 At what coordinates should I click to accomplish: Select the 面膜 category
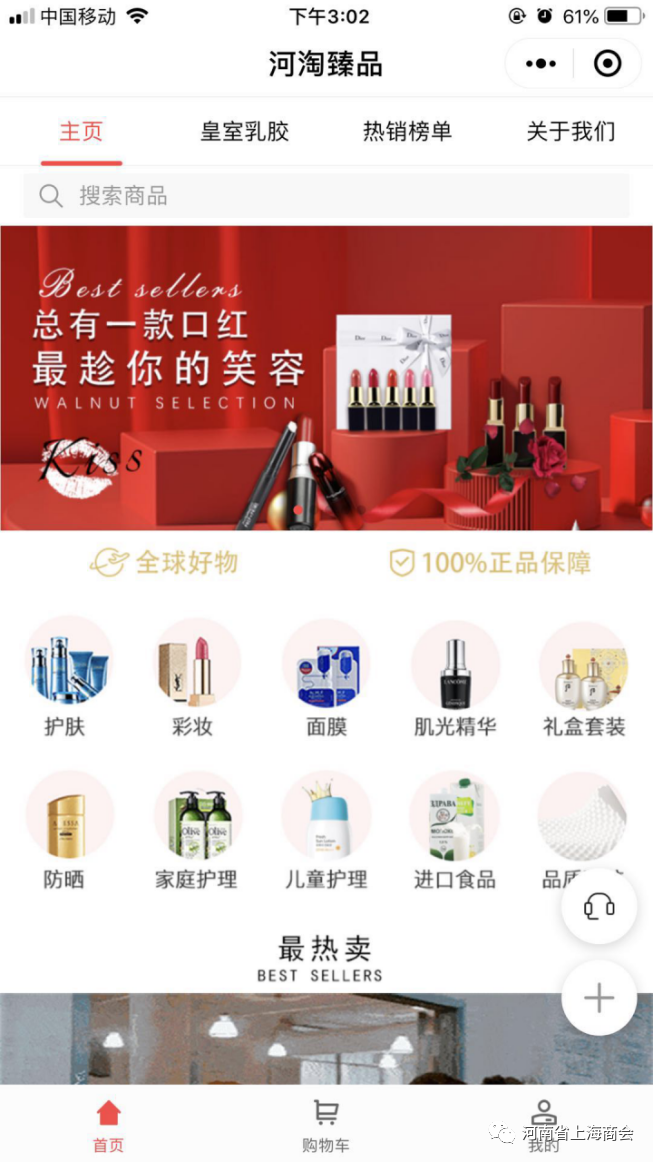(326, 678)
